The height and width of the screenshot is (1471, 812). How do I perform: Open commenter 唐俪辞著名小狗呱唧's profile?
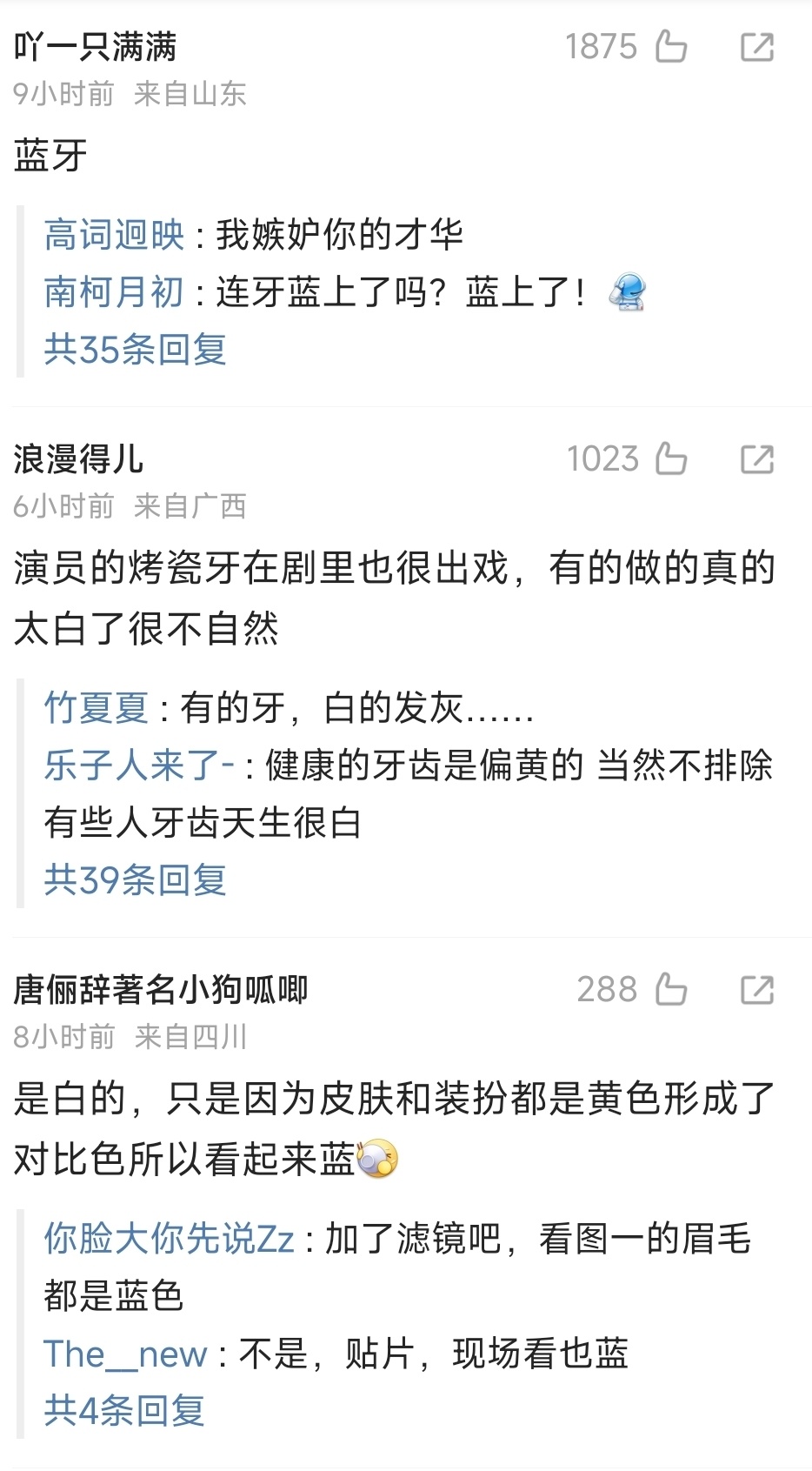(161, 990)
